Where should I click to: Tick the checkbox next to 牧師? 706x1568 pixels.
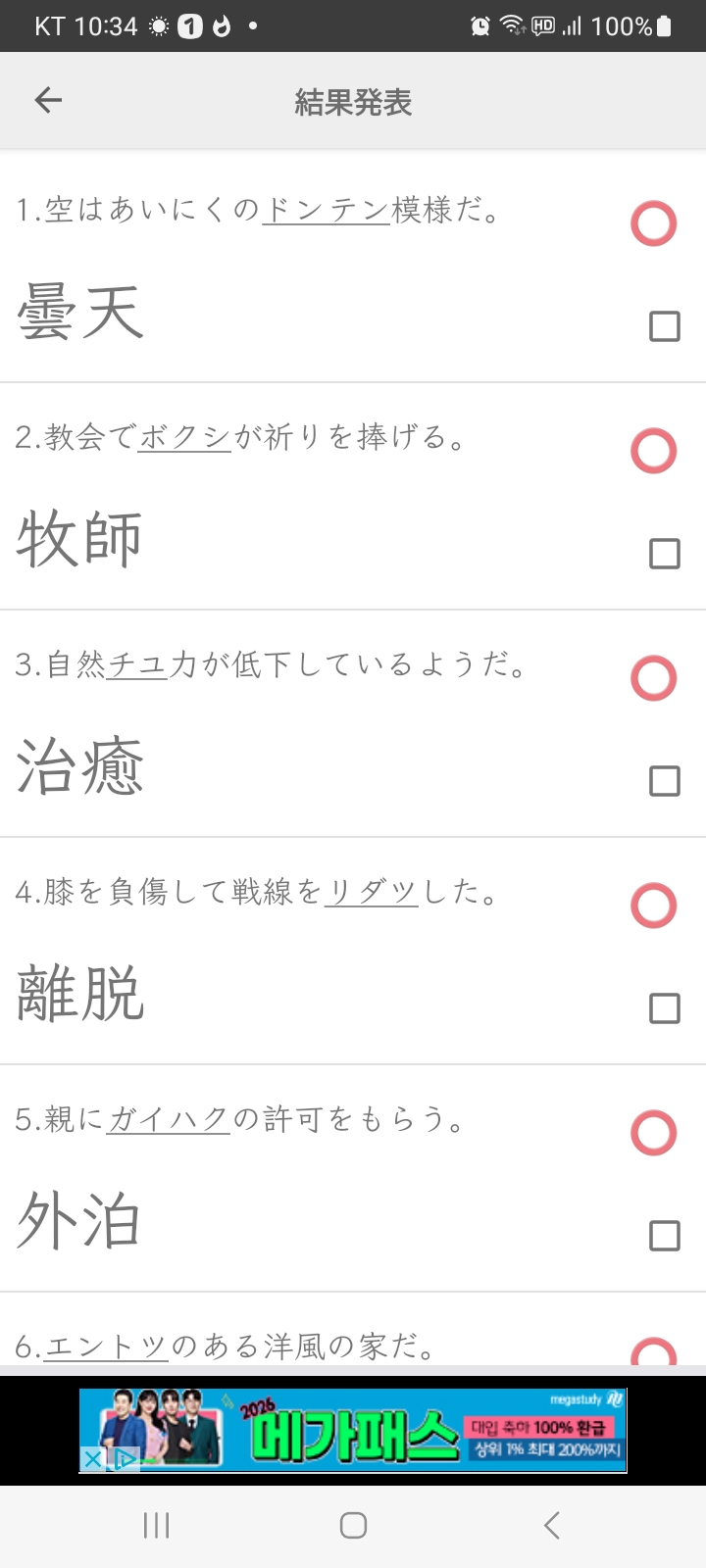pos(665,554)
